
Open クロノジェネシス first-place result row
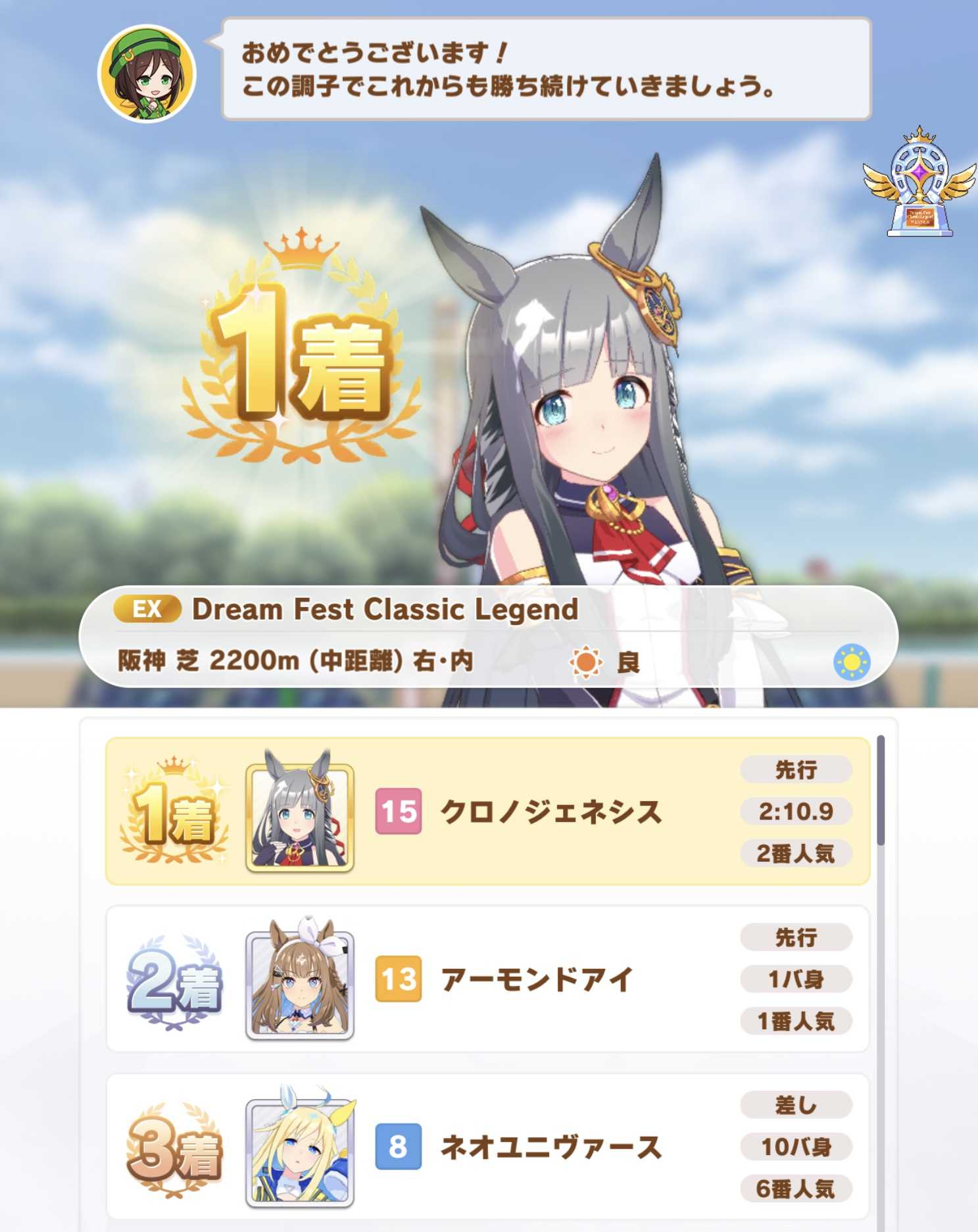487,811
